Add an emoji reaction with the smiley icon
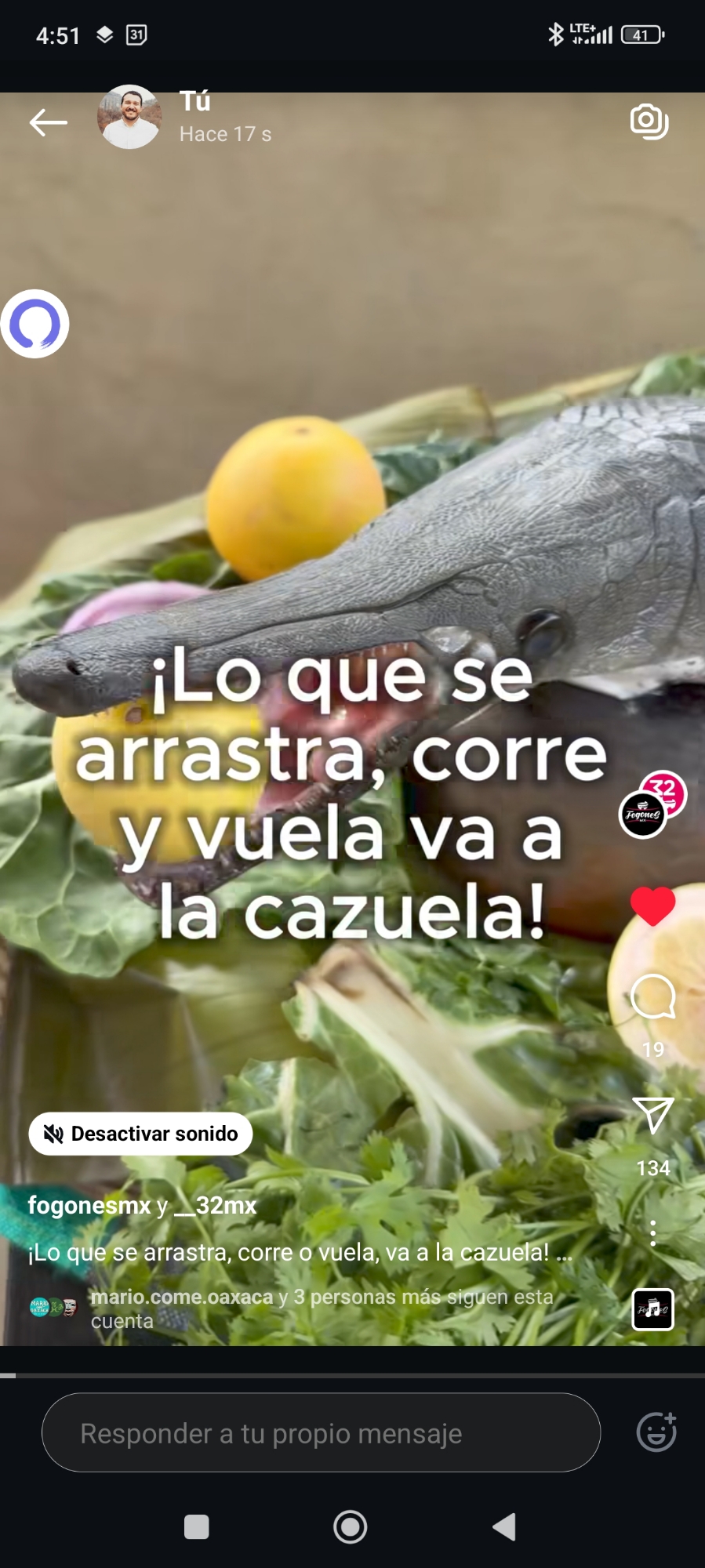Image resolution: width=705 pixels, height=1568 pixels. [656, 1432]
